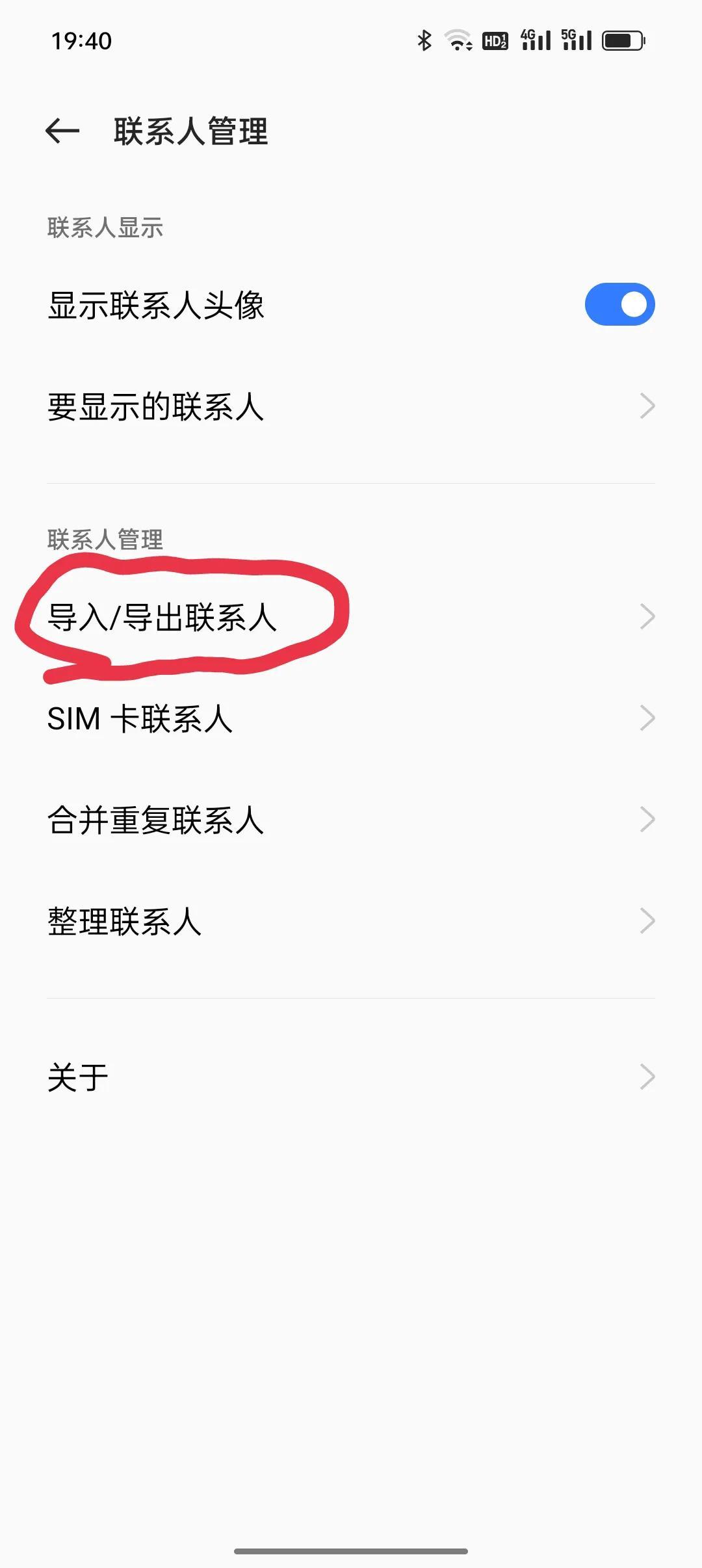Screen dimensions: 702x1568
Task: Toggle 显示联系人头像 switch off
Action: [x=619, y=304]
